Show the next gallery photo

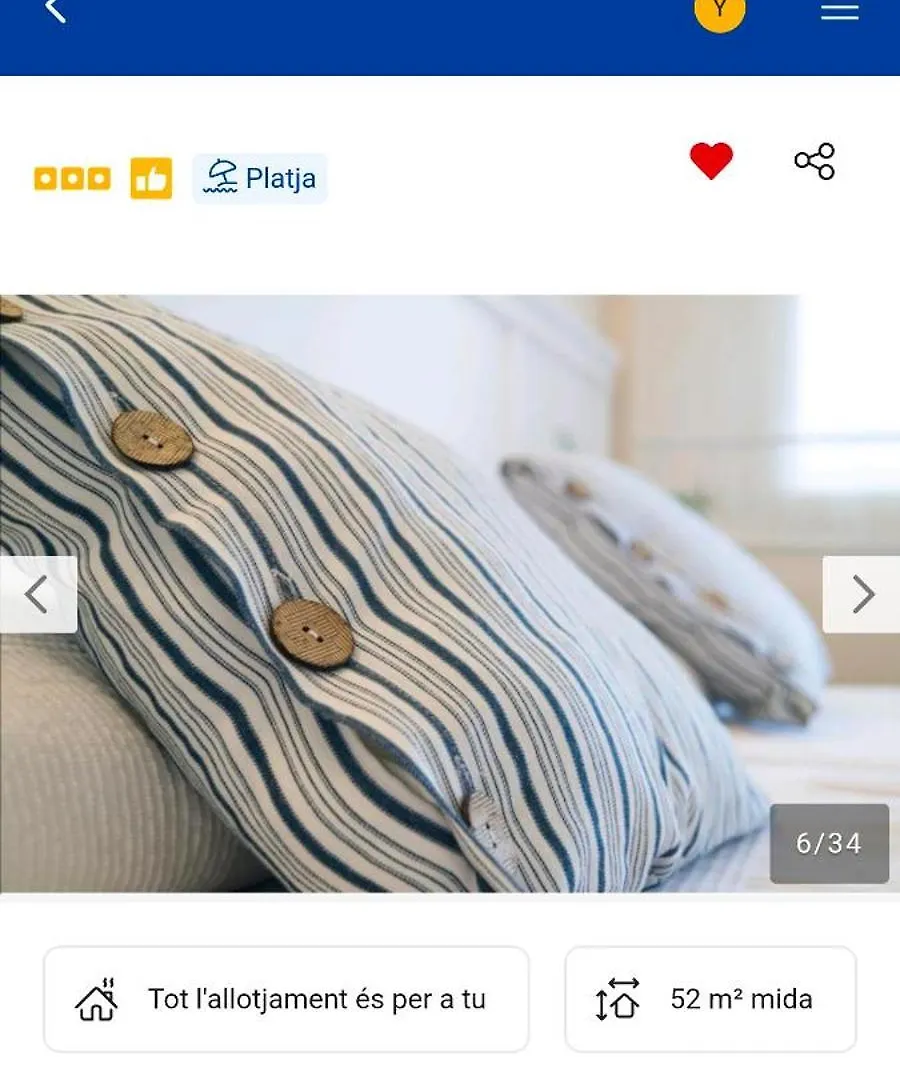tap(862, 595)
